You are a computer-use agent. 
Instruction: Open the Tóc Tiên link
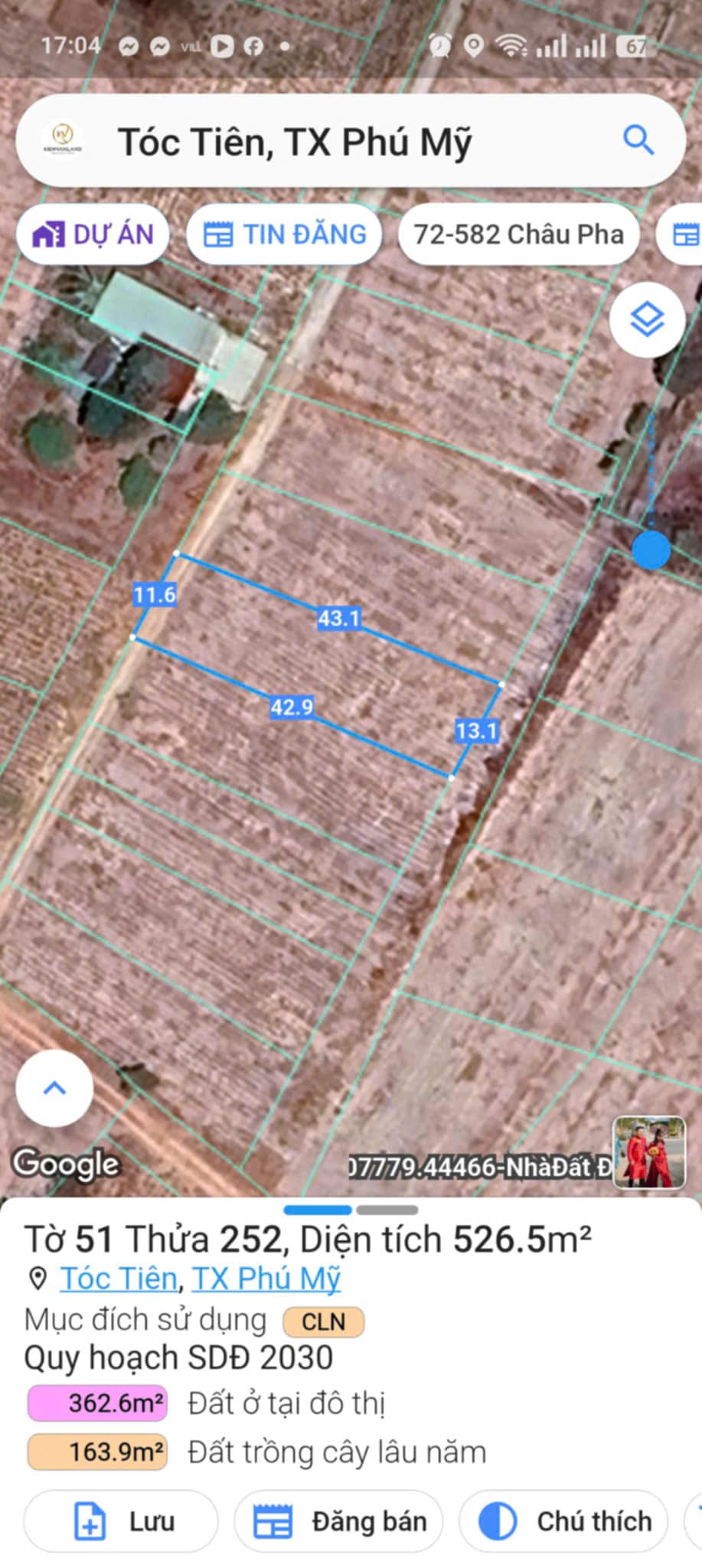119,1279
